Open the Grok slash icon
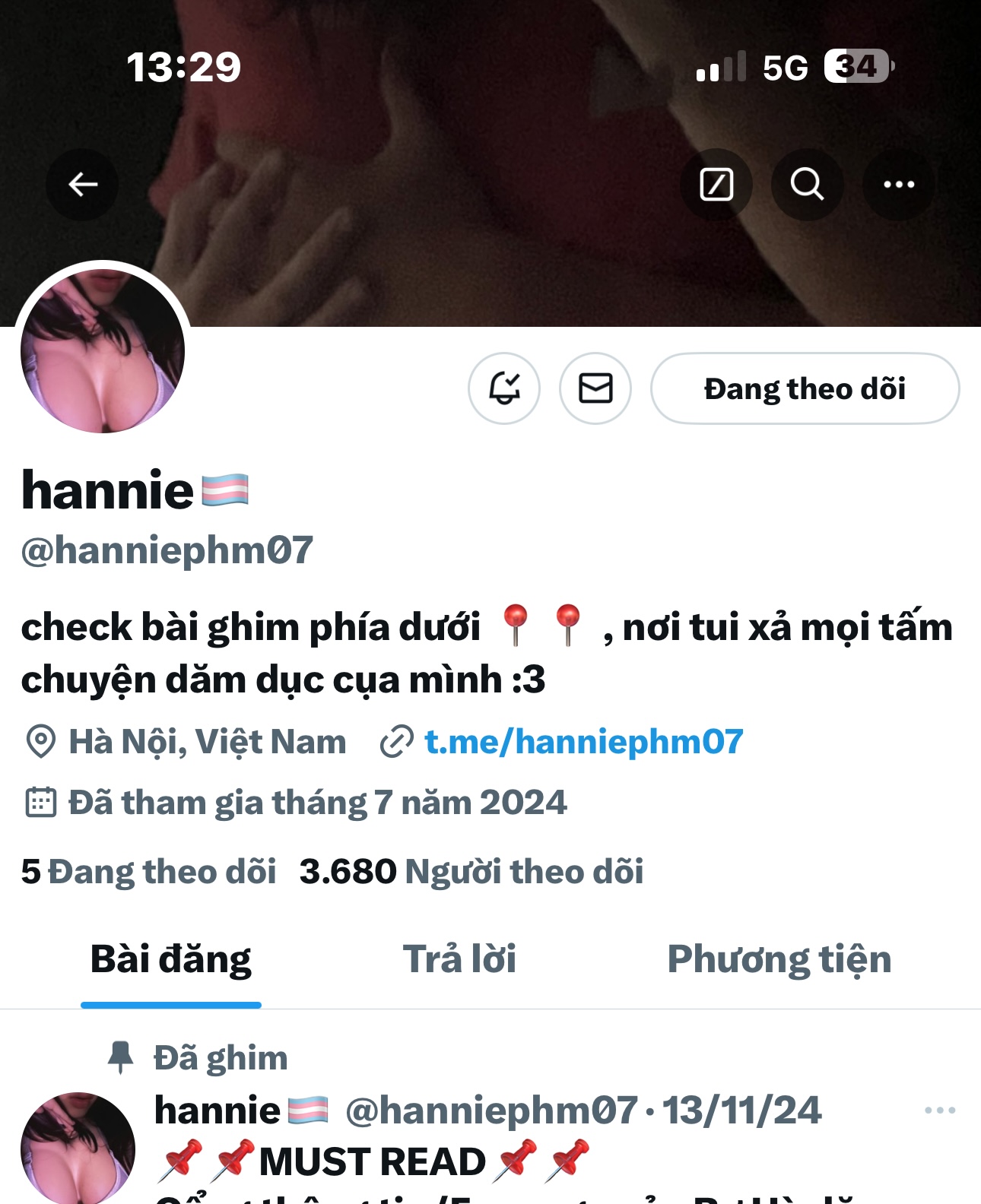This screenshot has width=981, height=1204. click(716, 184)
